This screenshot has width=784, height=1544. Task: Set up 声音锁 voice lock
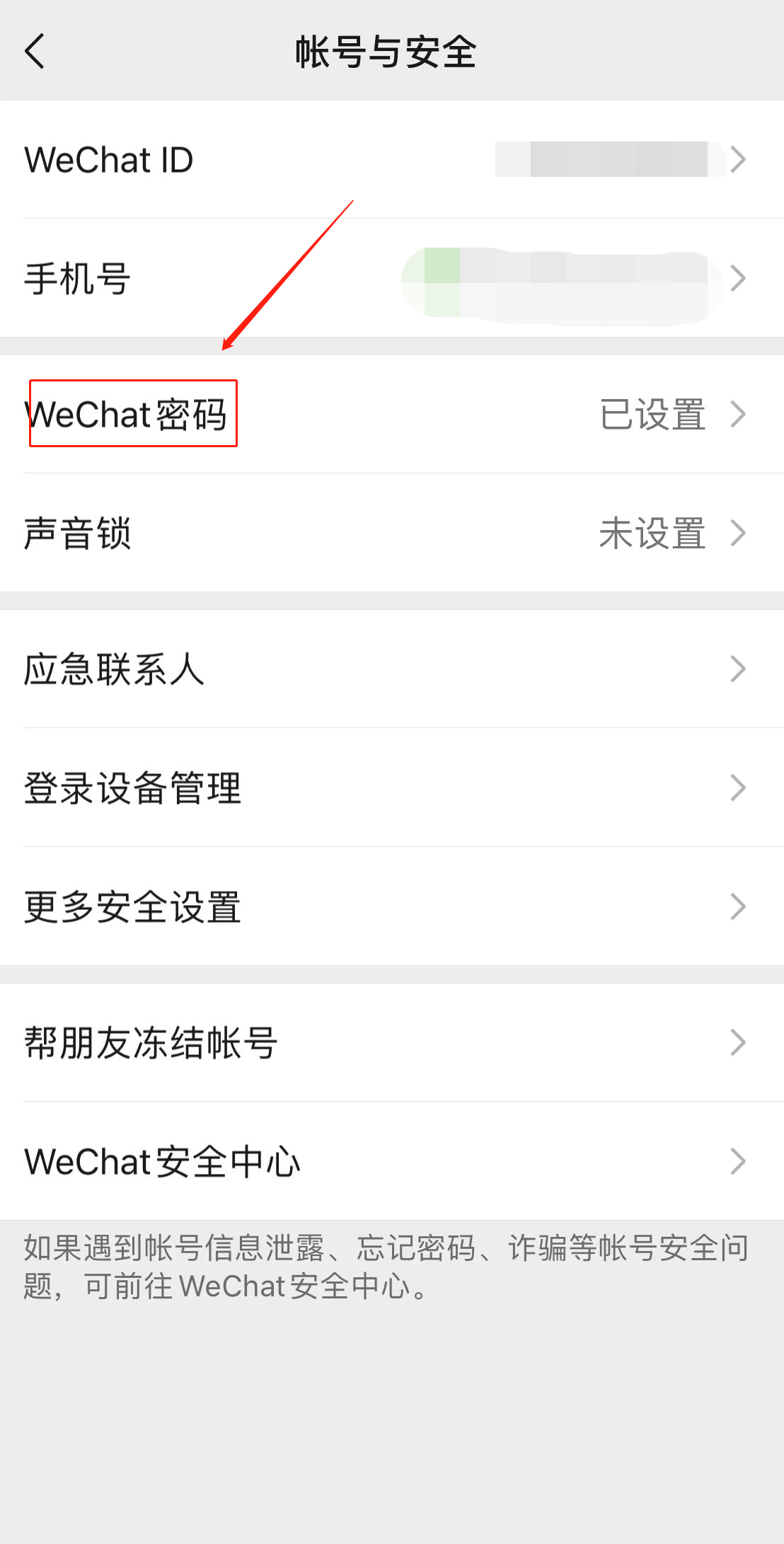coord(392,533)
